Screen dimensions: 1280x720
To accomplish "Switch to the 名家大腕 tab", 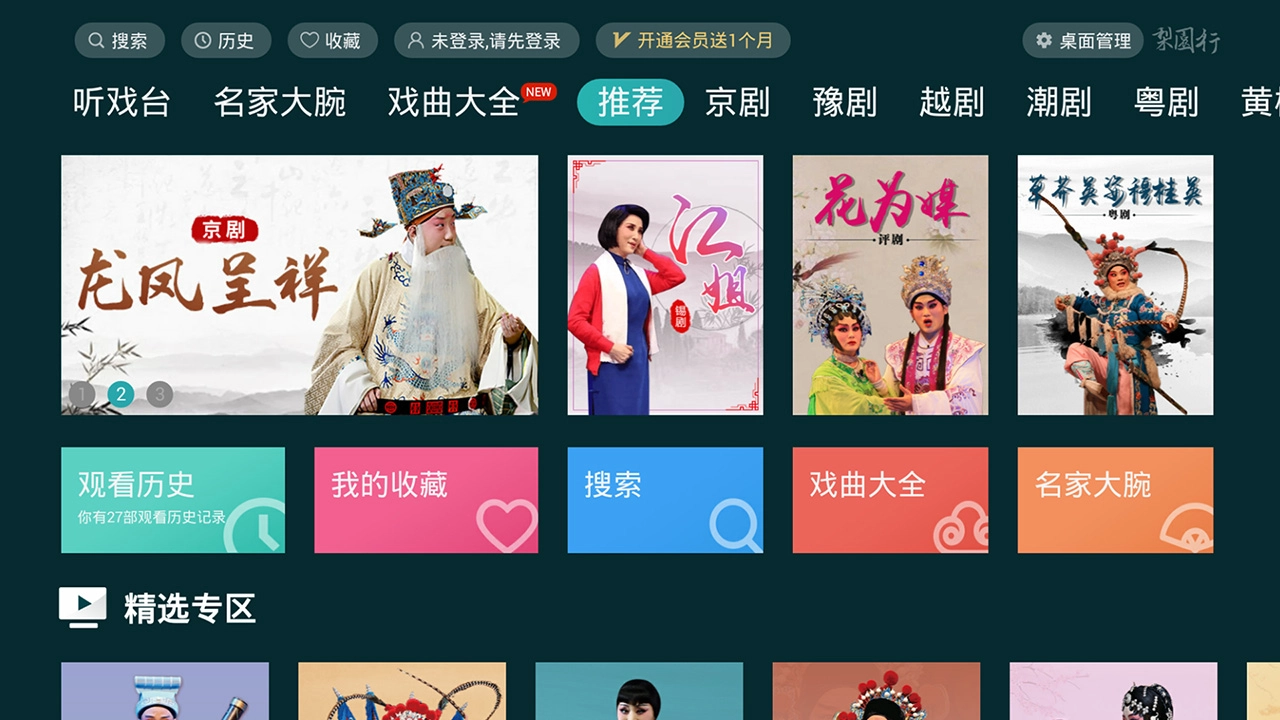I will (x=280, y=102).
